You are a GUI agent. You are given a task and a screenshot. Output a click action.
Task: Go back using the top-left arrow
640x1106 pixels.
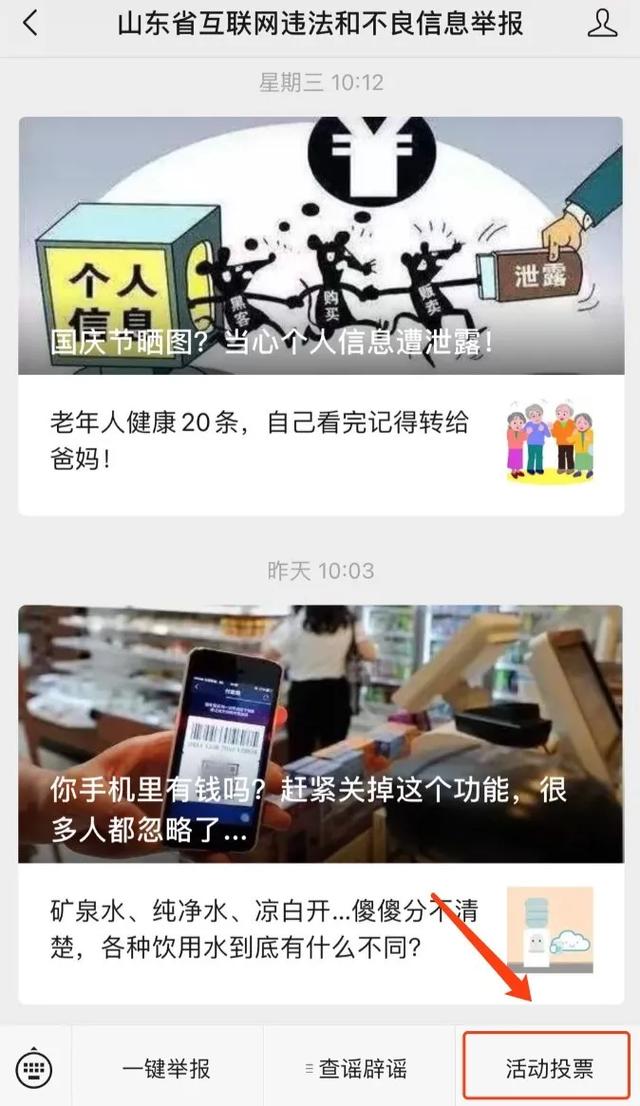pyautogui.click(x=30, y=23)
